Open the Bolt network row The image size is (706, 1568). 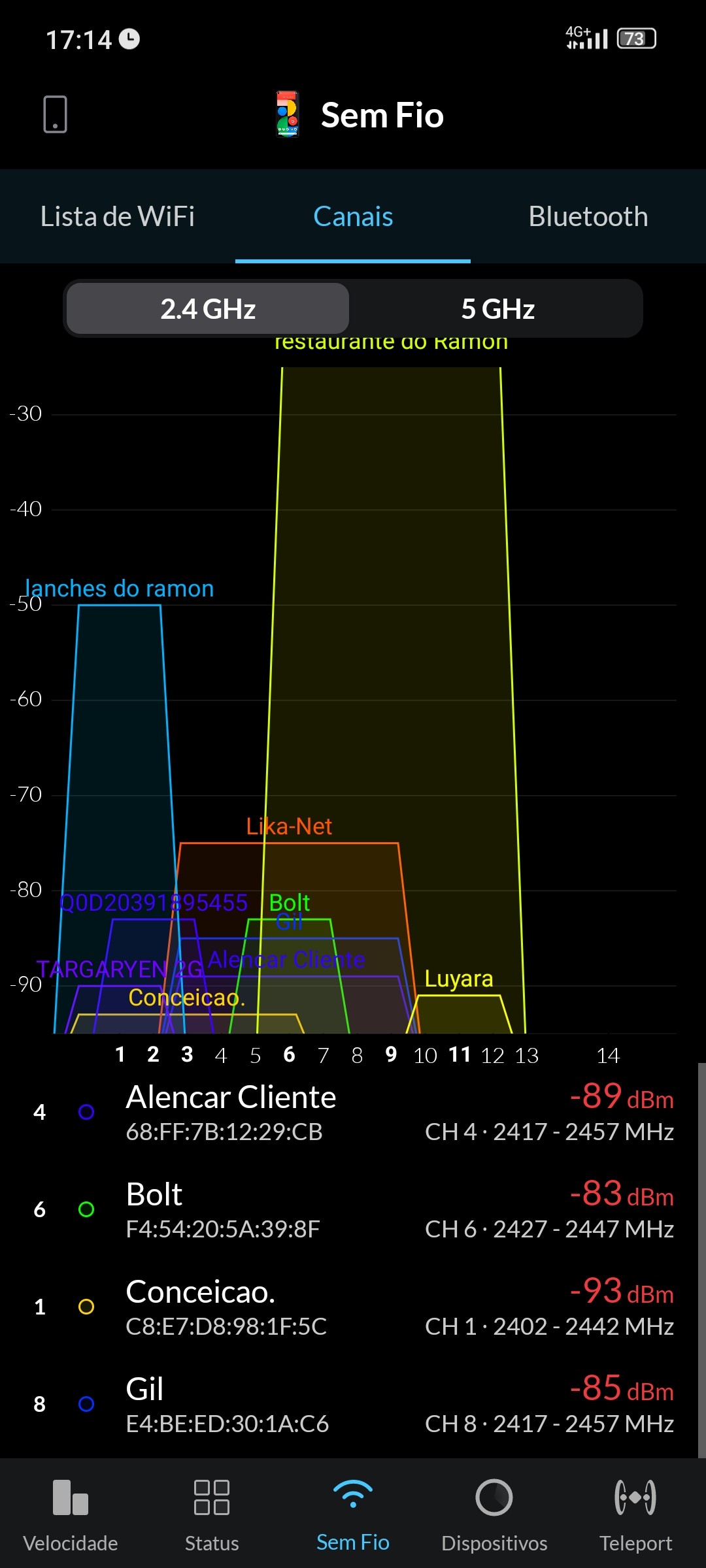pyautogui.click(x=353, y=1209)
